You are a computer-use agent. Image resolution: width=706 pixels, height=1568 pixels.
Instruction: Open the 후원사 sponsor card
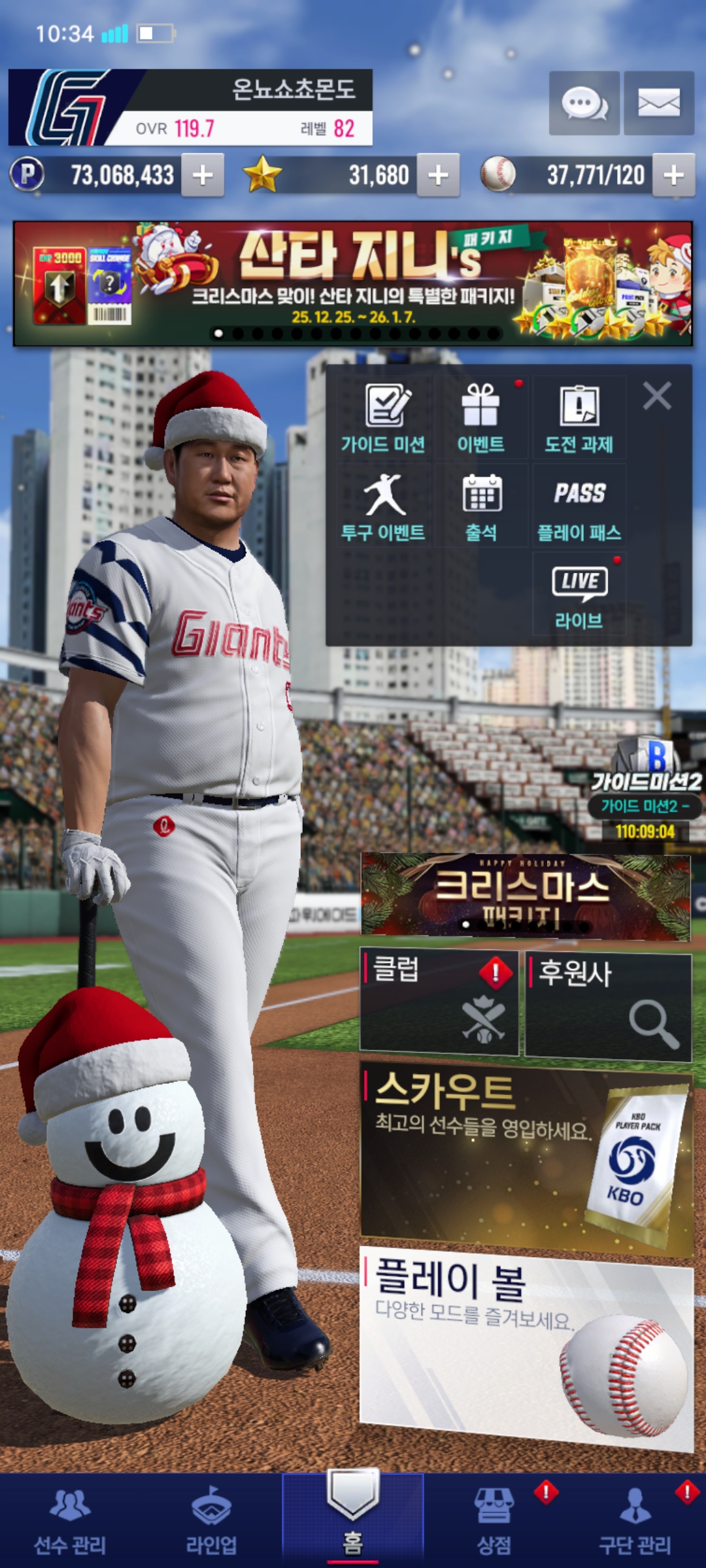click(608, 1005)
